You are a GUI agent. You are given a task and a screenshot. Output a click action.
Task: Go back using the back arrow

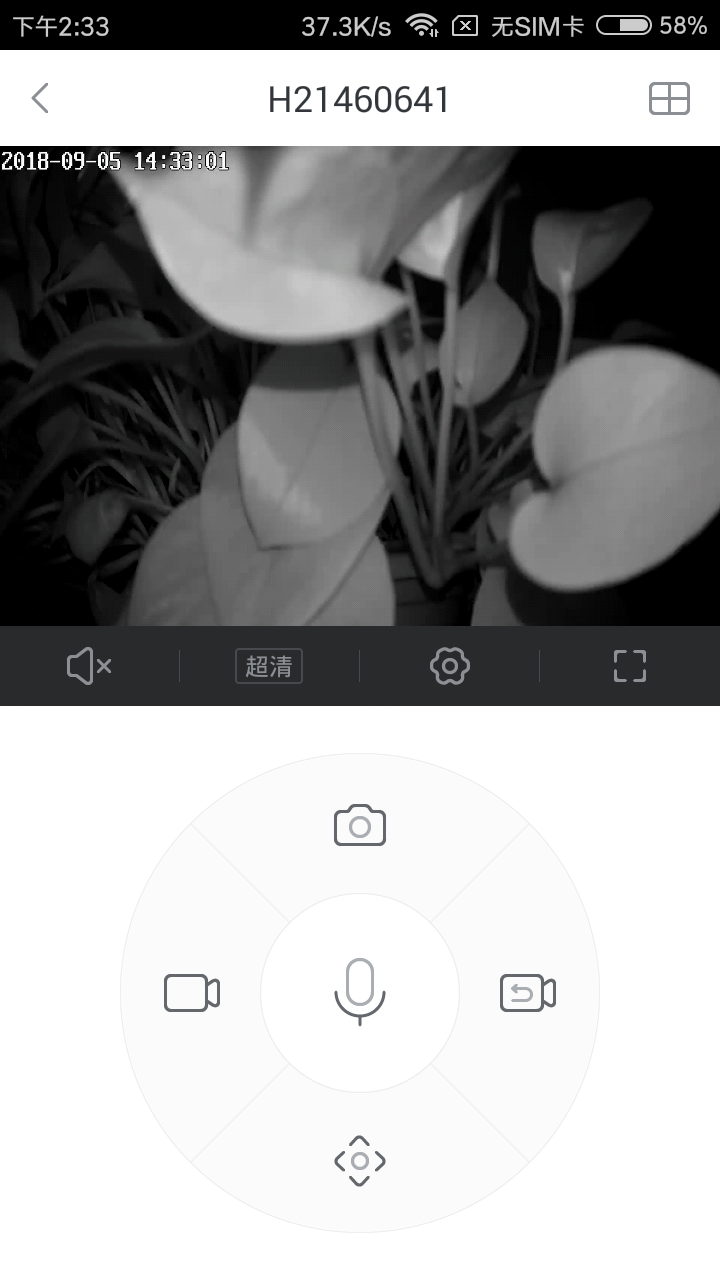[38, 98]
